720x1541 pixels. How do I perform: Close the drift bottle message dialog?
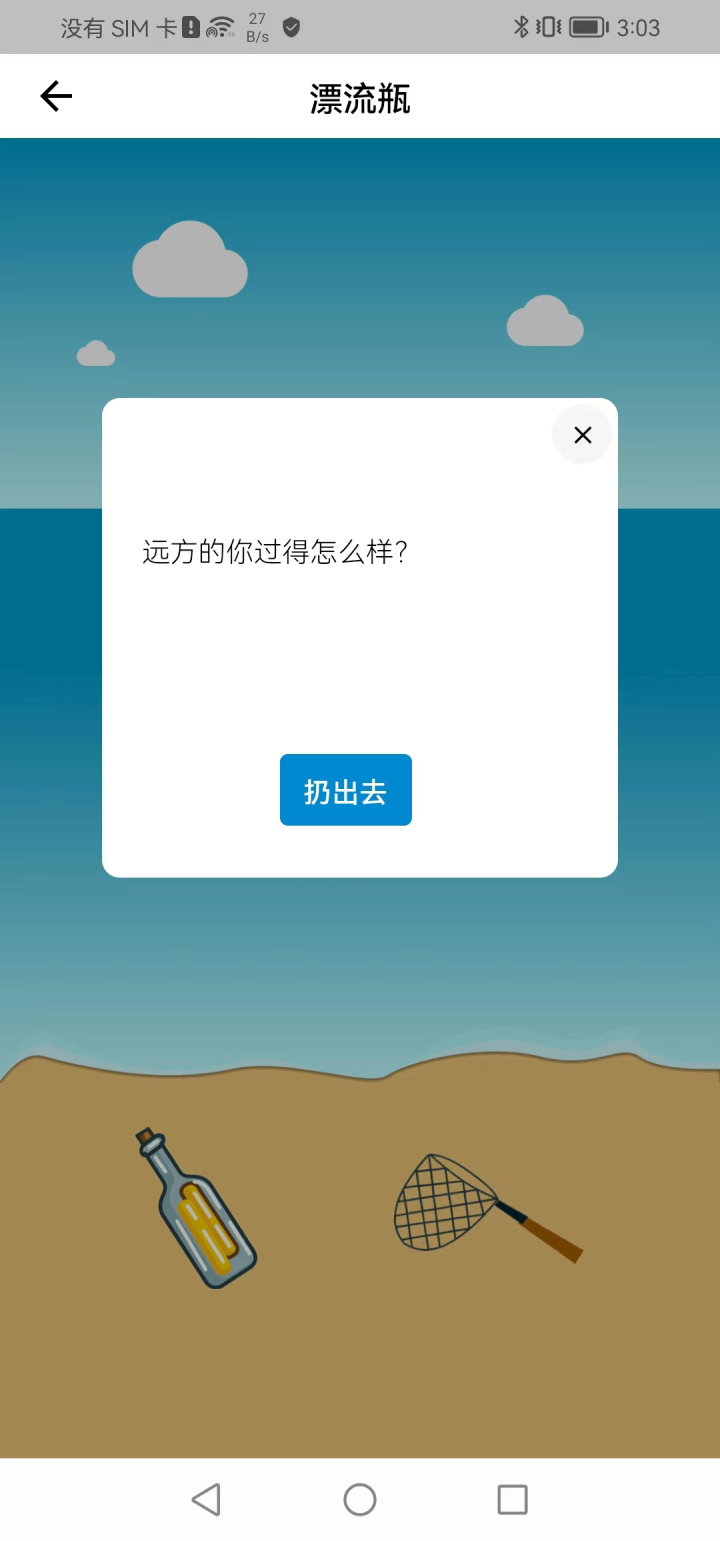pyautogui.click(x=582, y=435)
